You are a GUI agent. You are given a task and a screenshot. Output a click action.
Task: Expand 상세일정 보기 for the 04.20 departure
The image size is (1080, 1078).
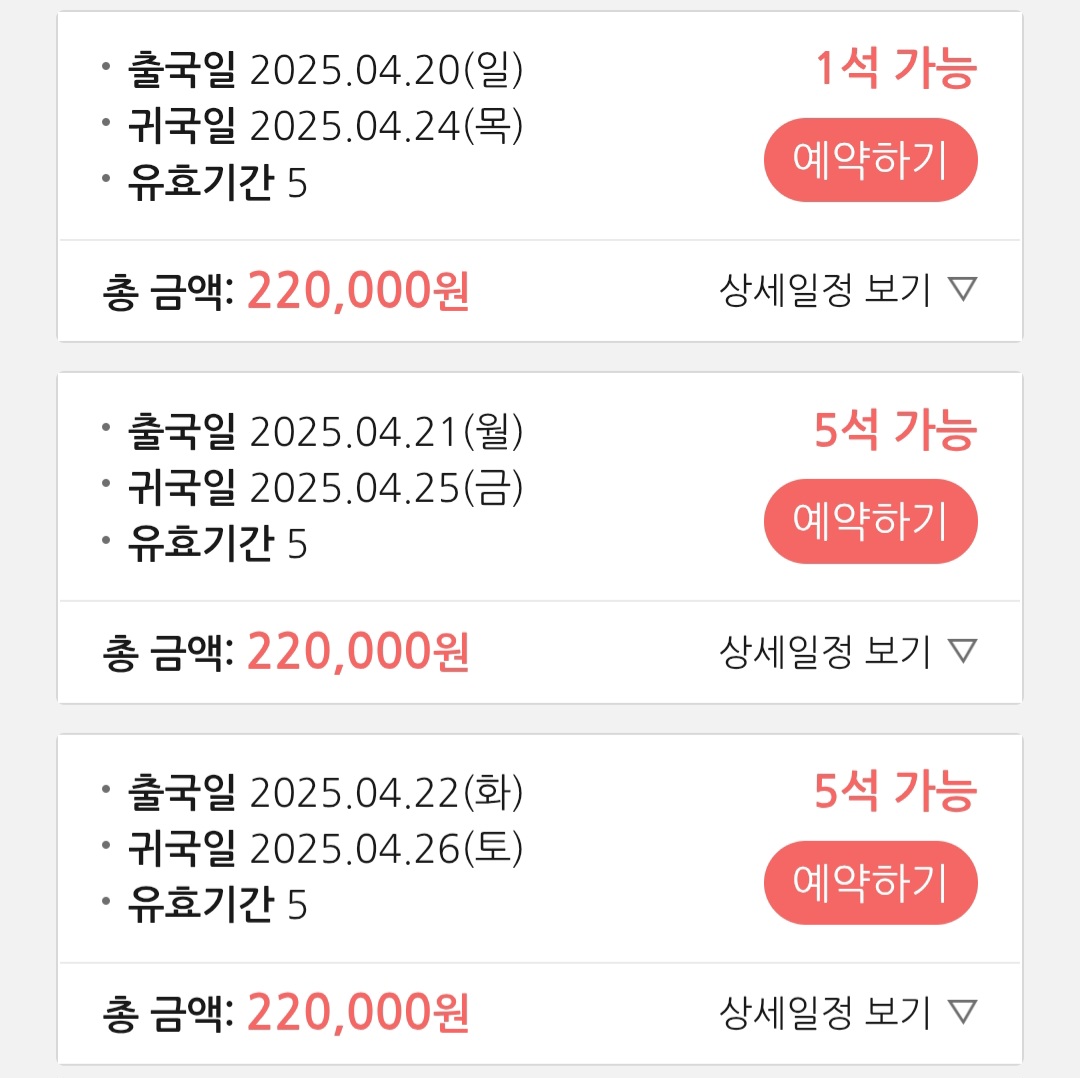(x=847, y=290)
